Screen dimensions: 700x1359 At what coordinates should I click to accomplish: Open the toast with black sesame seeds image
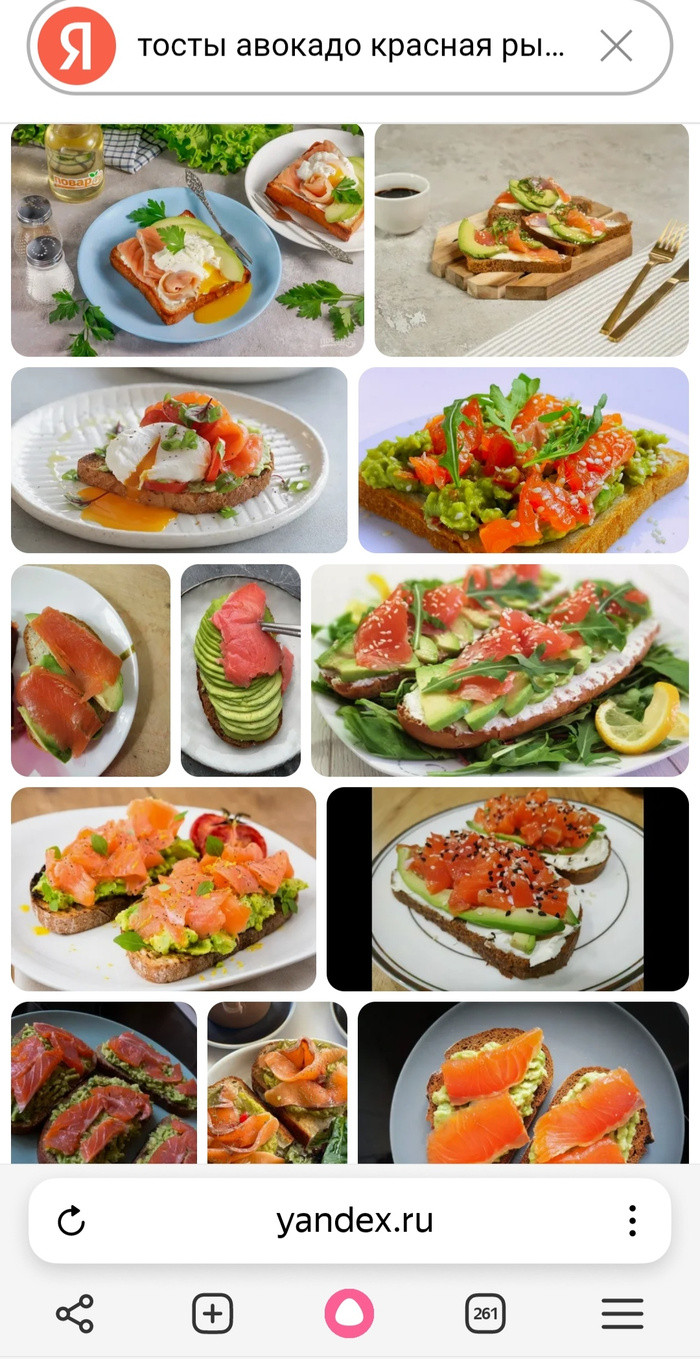[x=507, y=888]
